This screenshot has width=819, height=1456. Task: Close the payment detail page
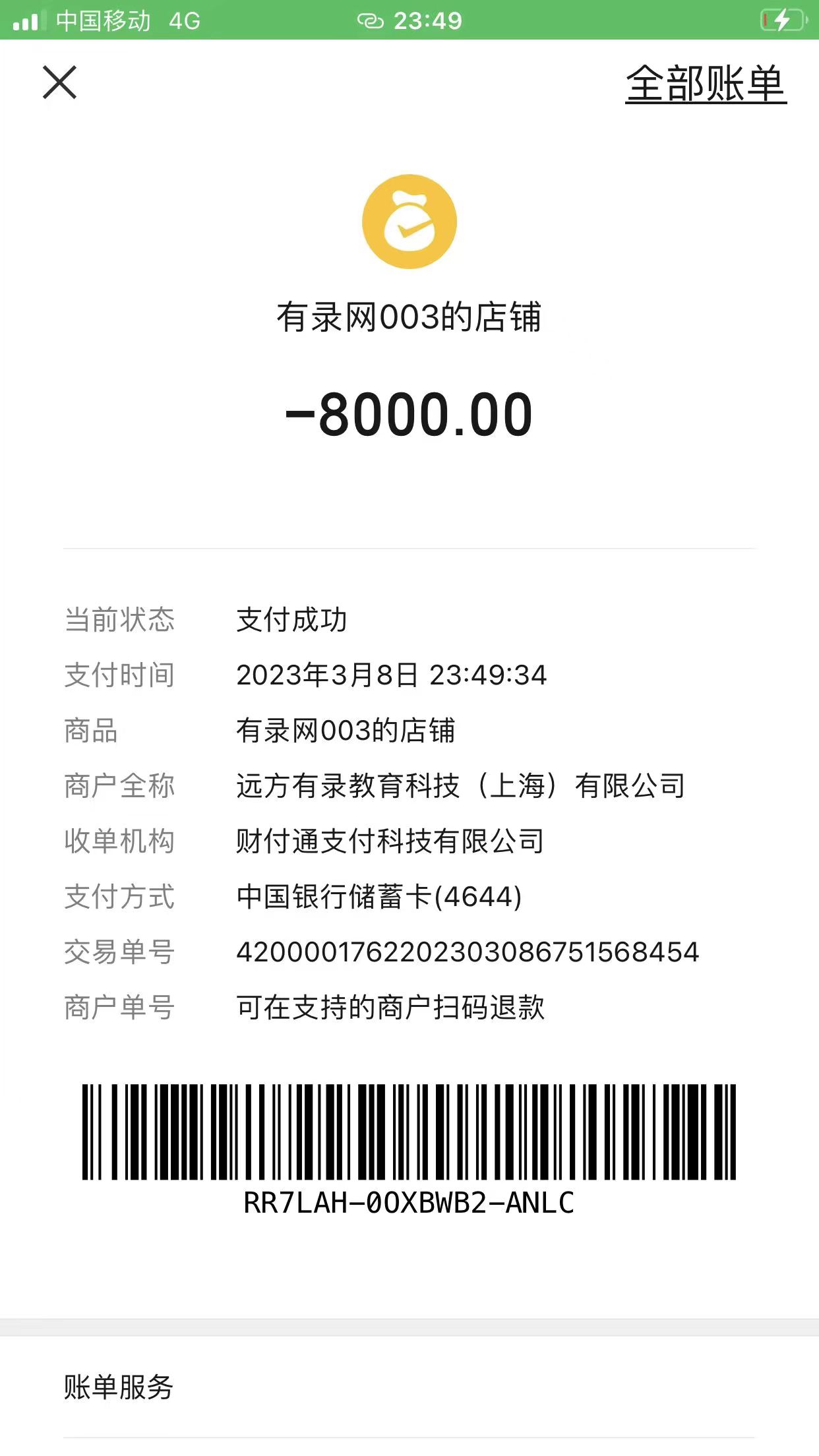[60, 82]
